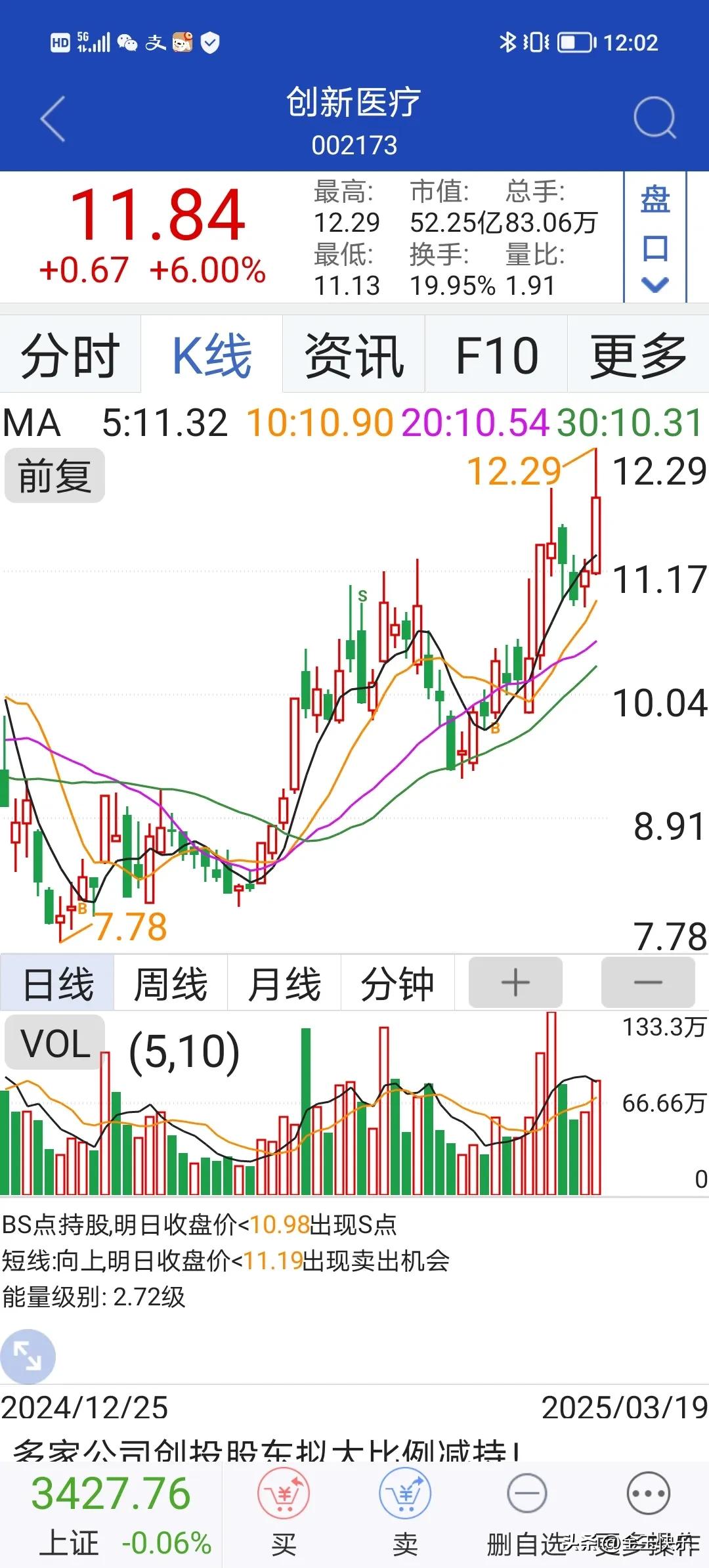Screen dimensions: 709x1568
Task: Open more actions with the ellipsis icon
Action: click(647, 1494)
